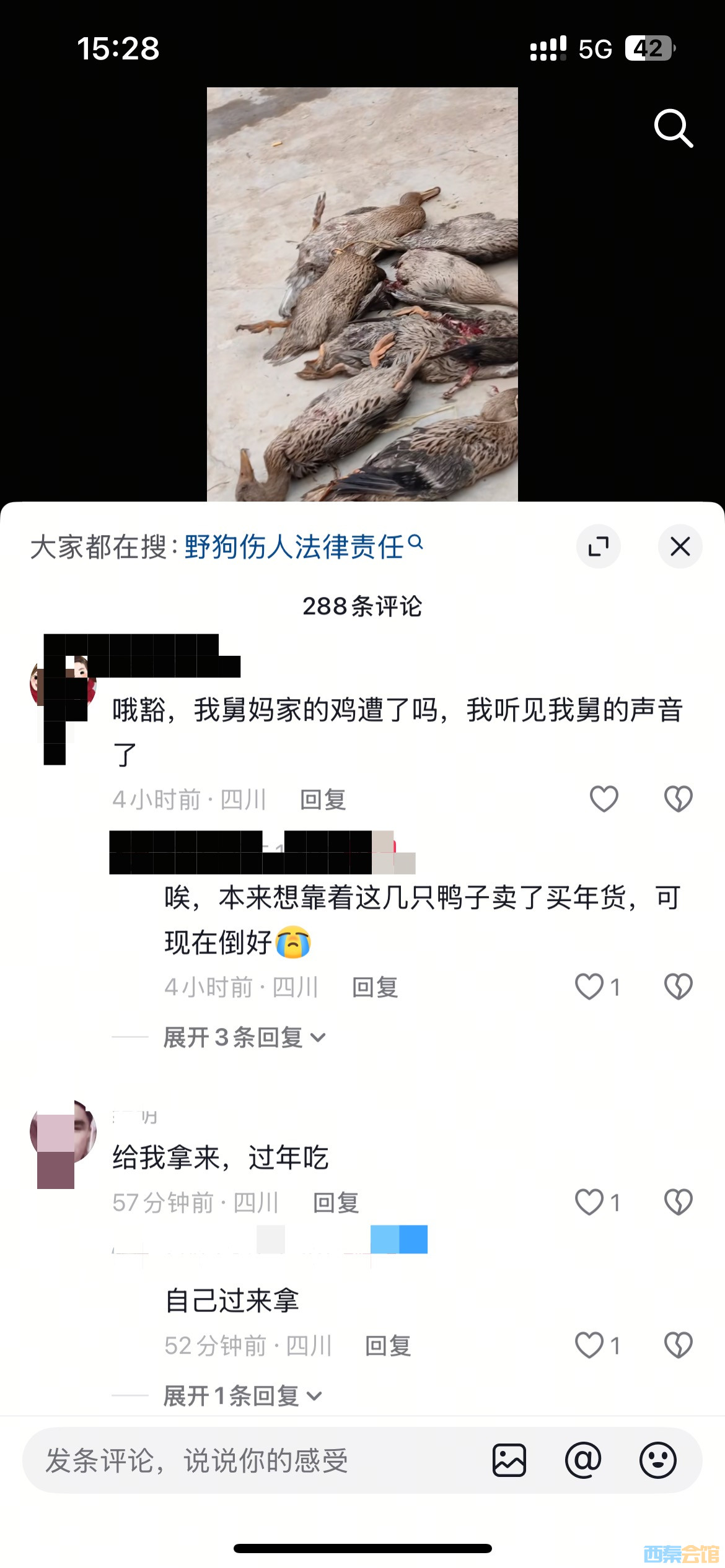Open the emoji picker in the comment bar
Screen dimensions: 725x1568
(x=657, y=1460)
